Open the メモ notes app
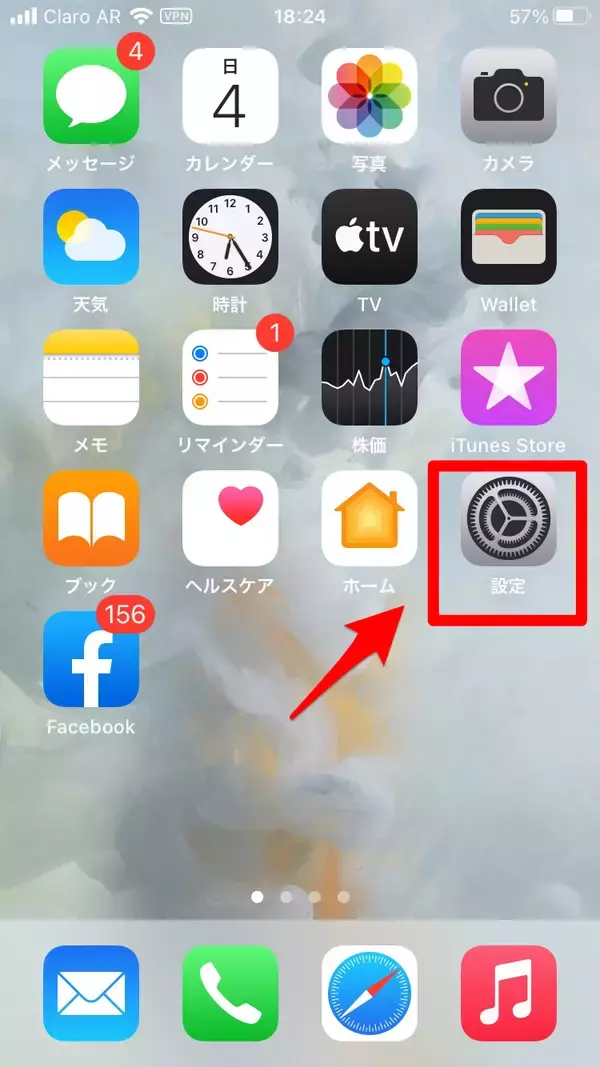This screenshot has height=1067, width=600. coord(91,378)
